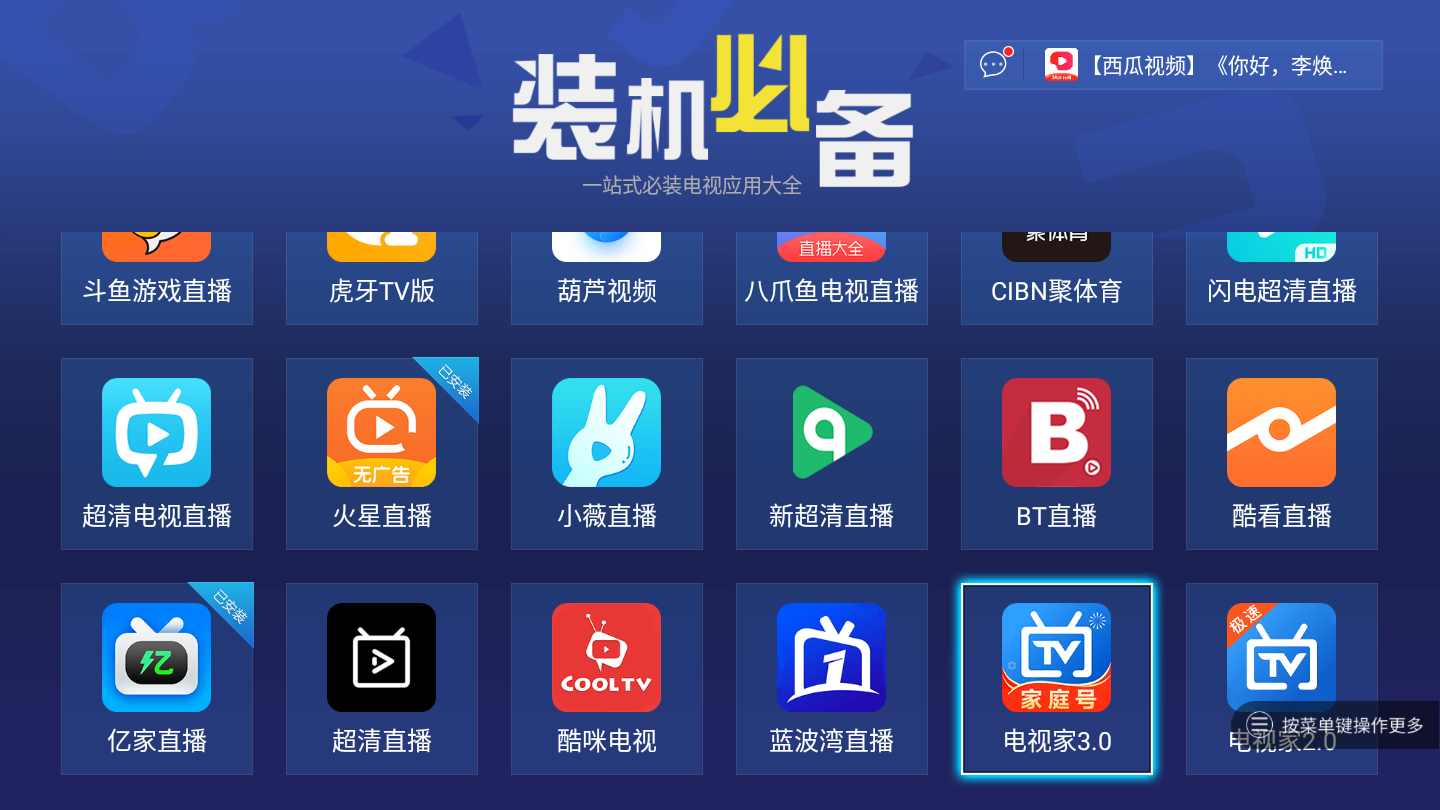
Task: Open the 斗鱼游戏直播 app tile
Action: (x=157, y=278)
